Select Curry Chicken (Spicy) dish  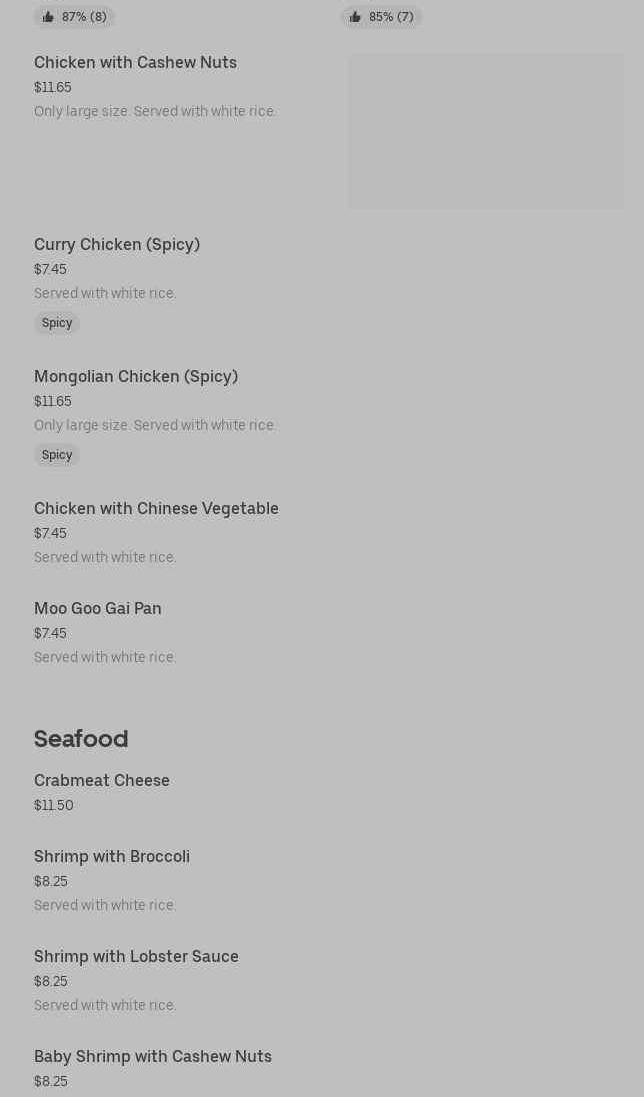coord(116,245)
